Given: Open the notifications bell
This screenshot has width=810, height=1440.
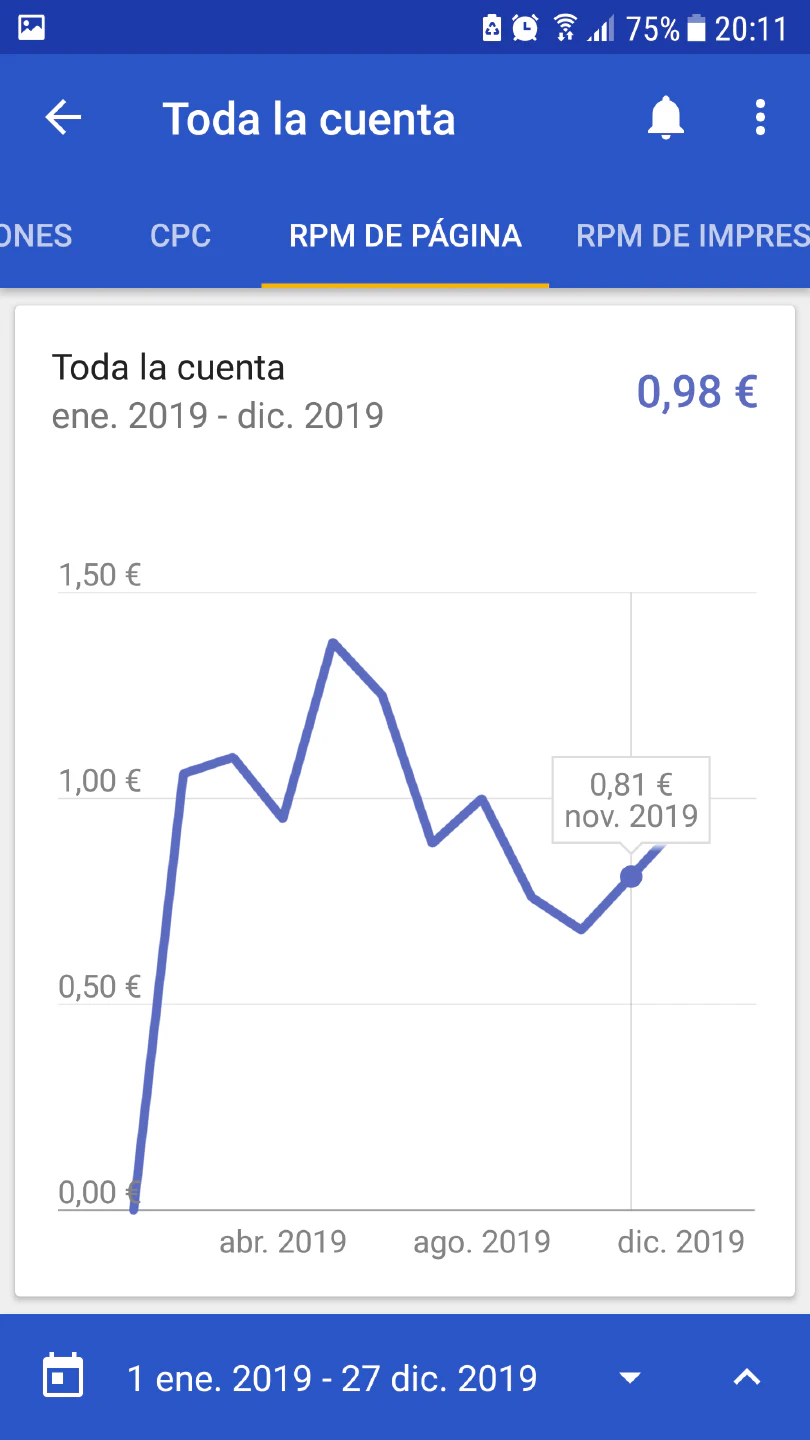Looking at the screenshot, I should (x=665, y=118).
